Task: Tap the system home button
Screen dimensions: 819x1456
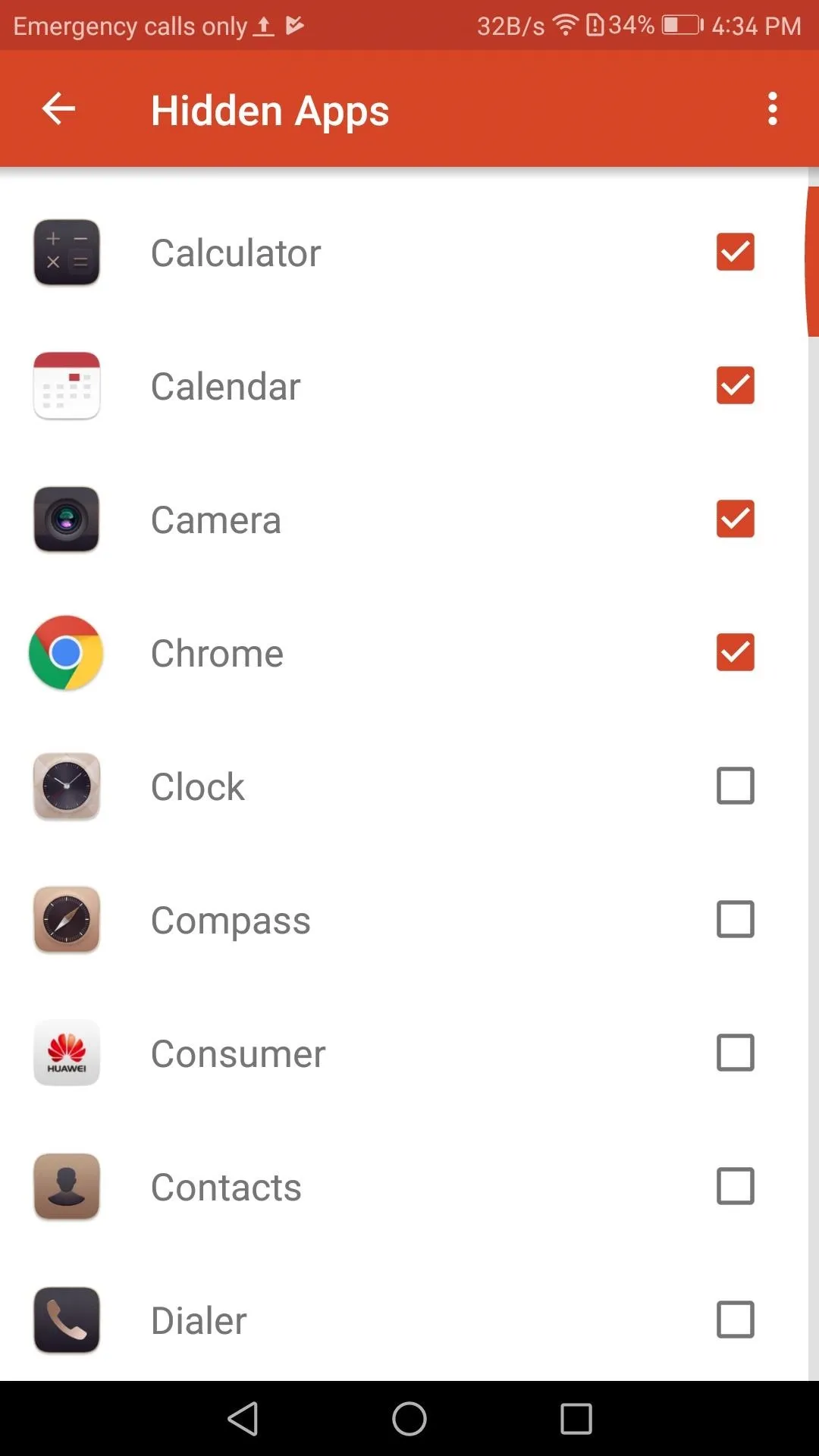Action: coord(409,1418)
